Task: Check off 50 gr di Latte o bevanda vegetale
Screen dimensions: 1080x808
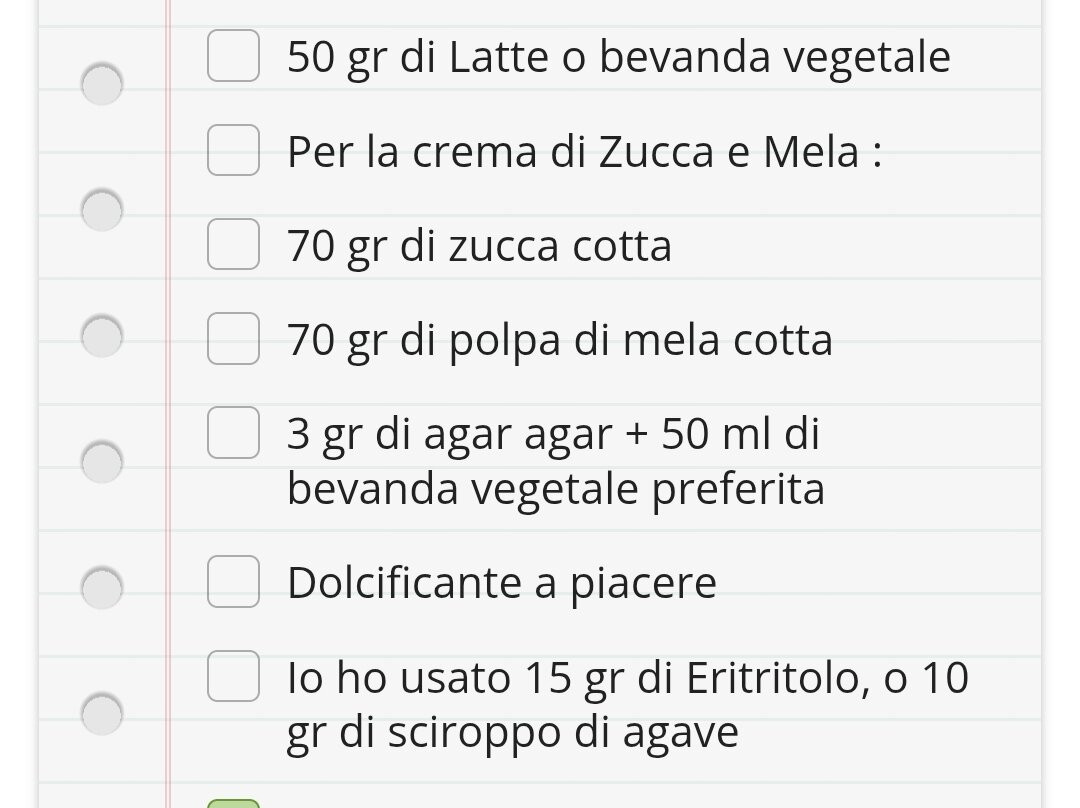Action: pos(233,55)
